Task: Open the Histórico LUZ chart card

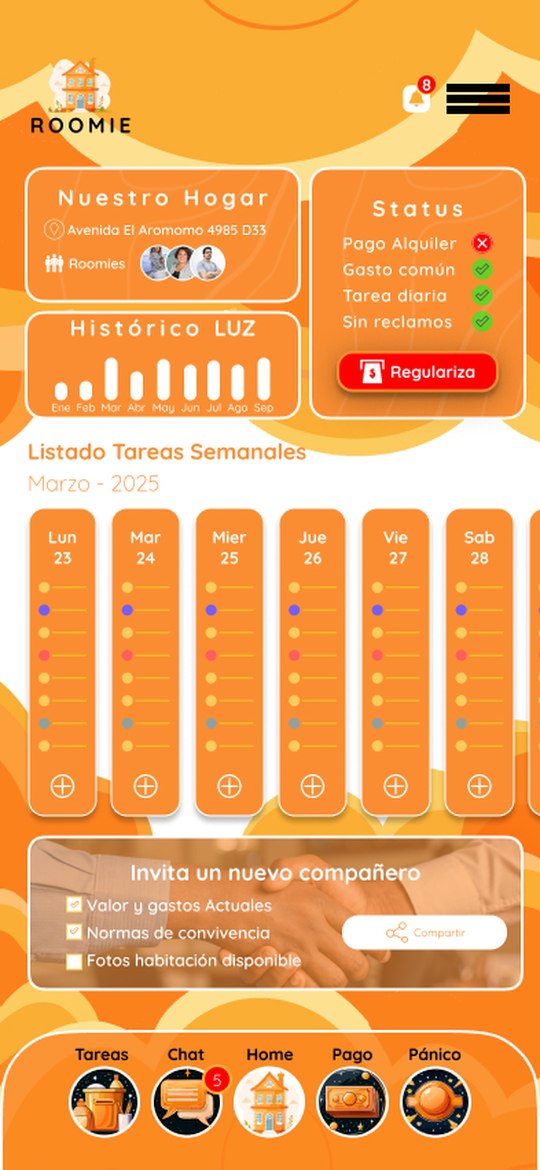Action: (163, 366)
